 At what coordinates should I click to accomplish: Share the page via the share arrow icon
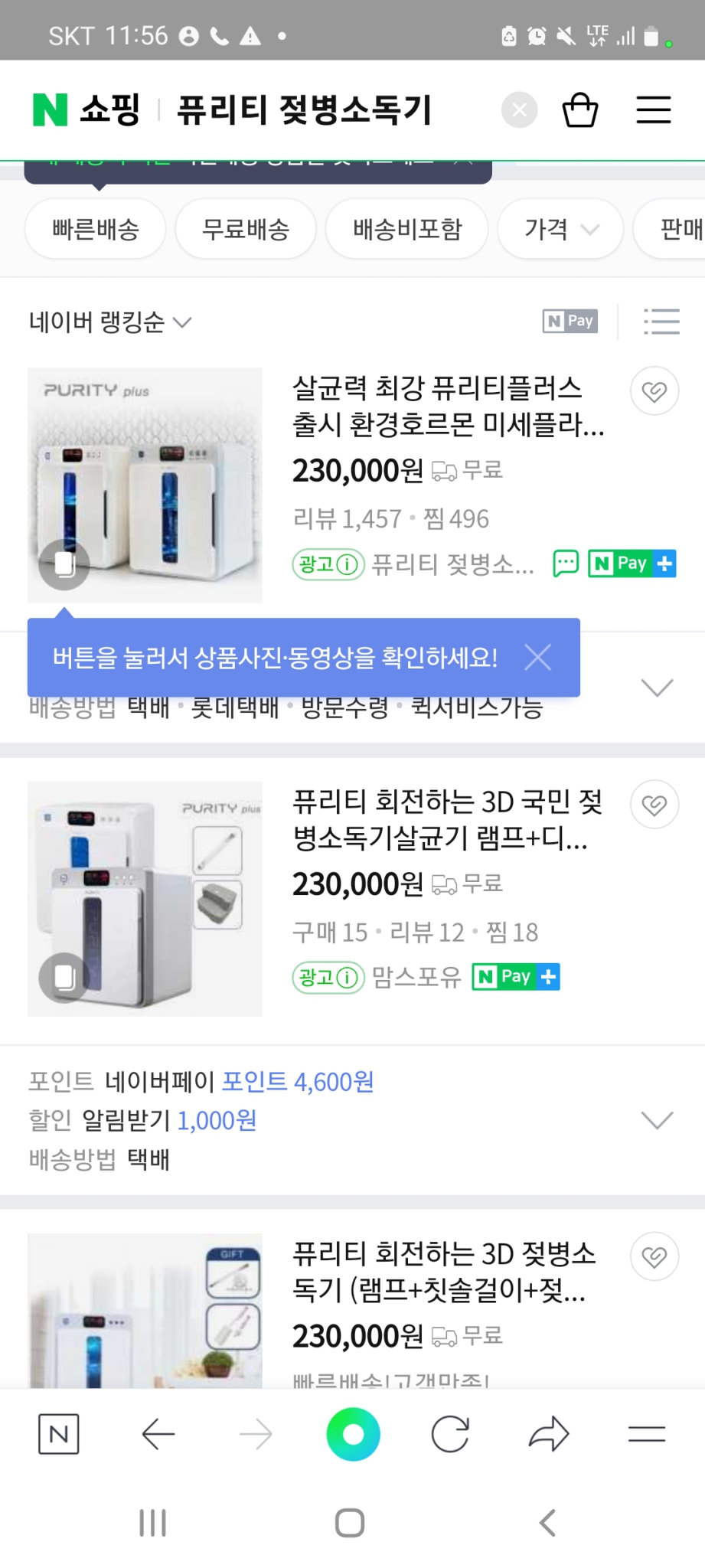tap(548, 1433)
